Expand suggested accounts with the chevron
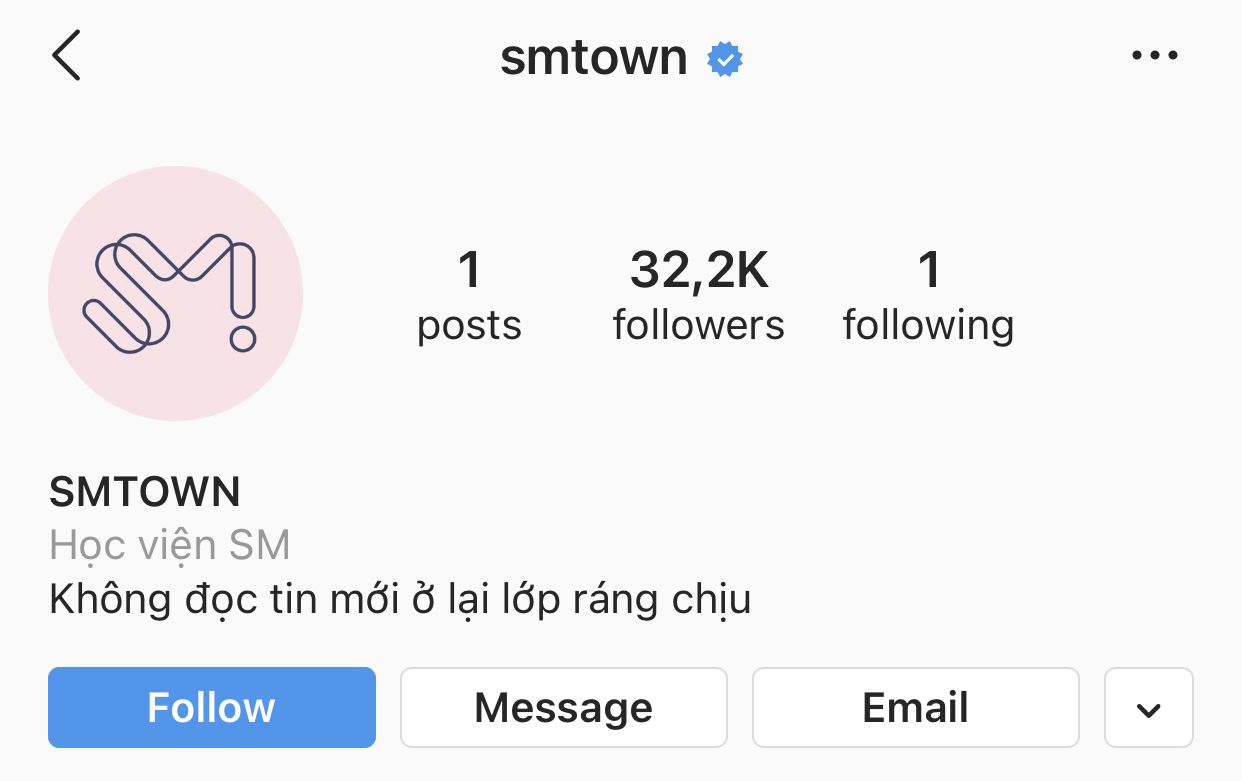 1148,708
